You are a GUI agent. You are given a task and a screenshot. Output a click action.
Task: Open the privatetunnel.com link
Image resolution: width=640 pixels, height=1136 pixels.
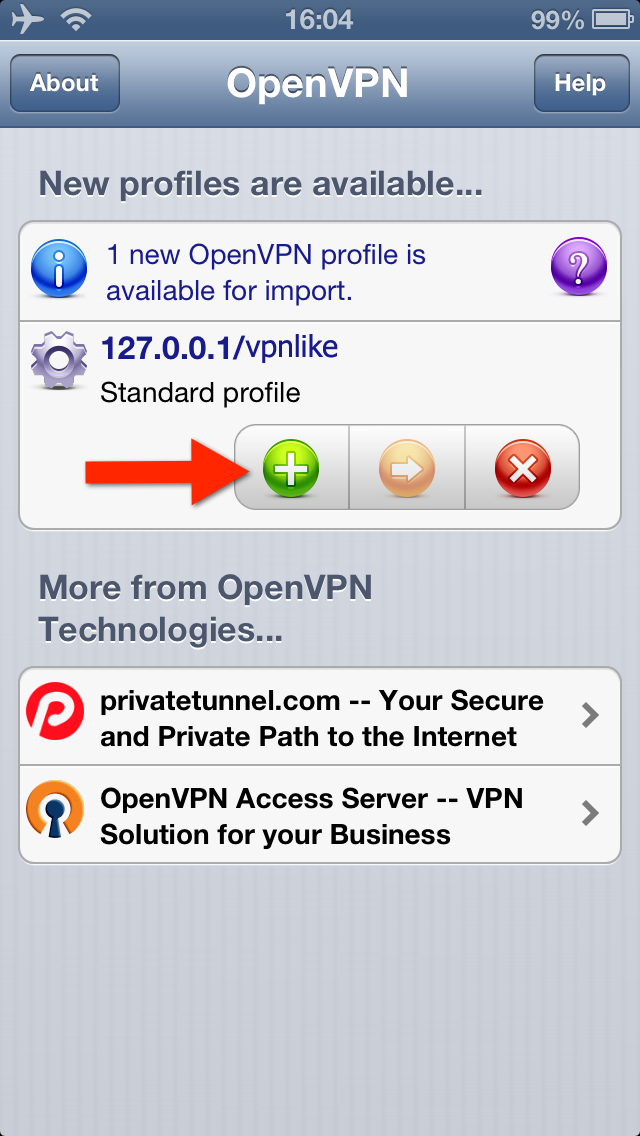tap(320, 718)
